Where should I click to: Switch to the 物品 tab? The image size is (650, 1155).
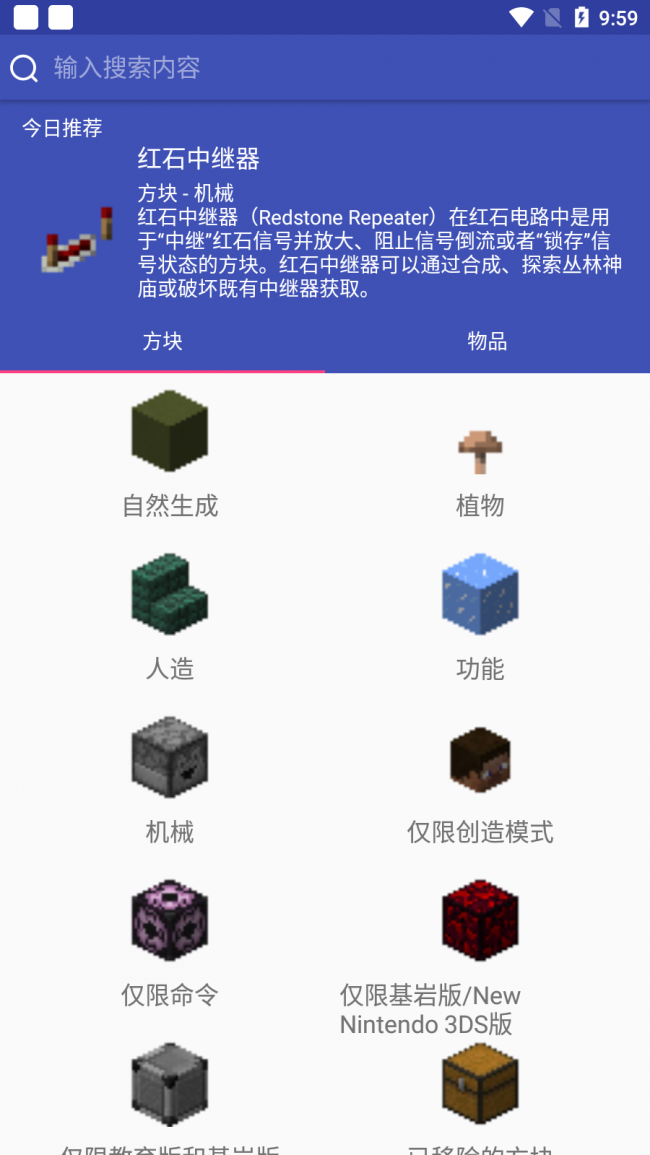point(487,342)
